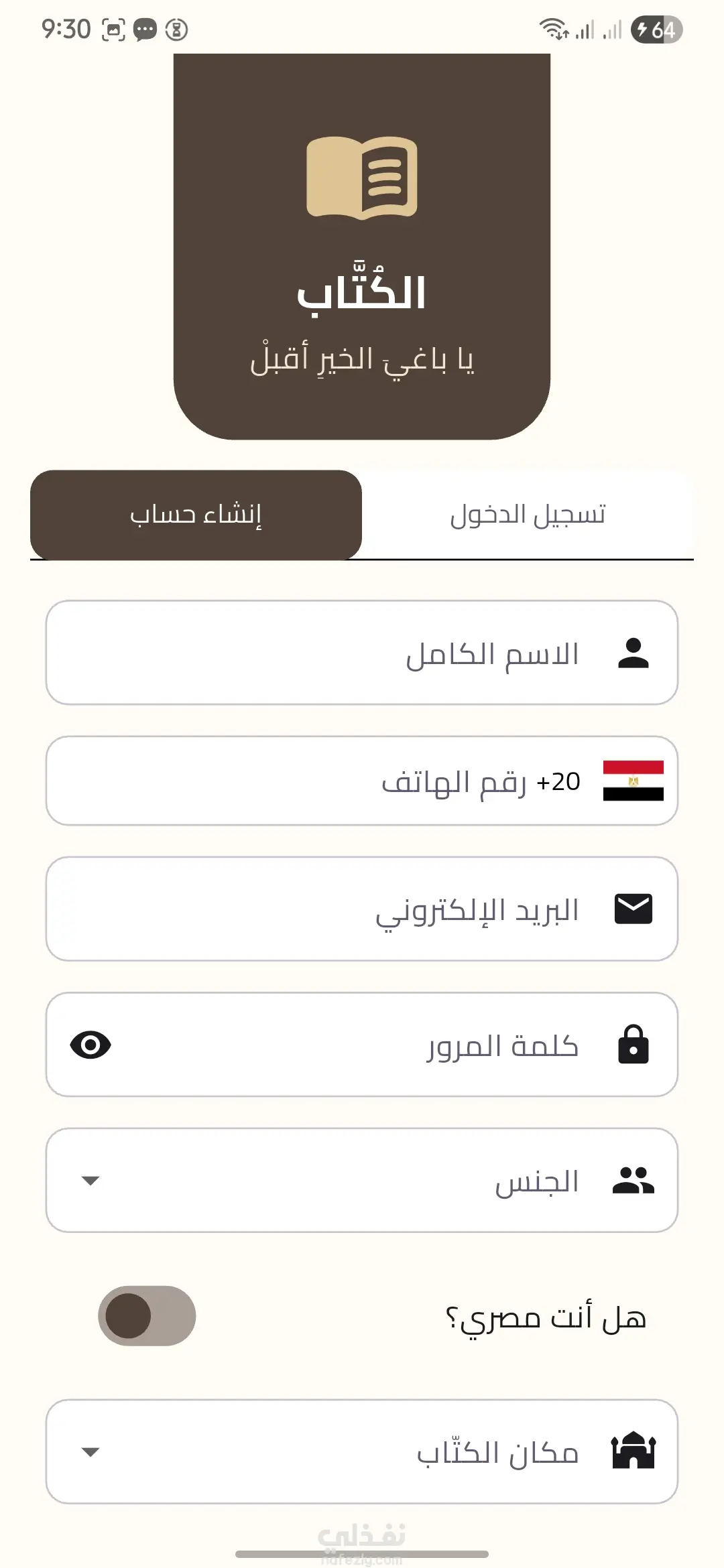Open the Egypt flag country code picker
The height and width of the screenshot is (1568, 724).
(633, 781)
